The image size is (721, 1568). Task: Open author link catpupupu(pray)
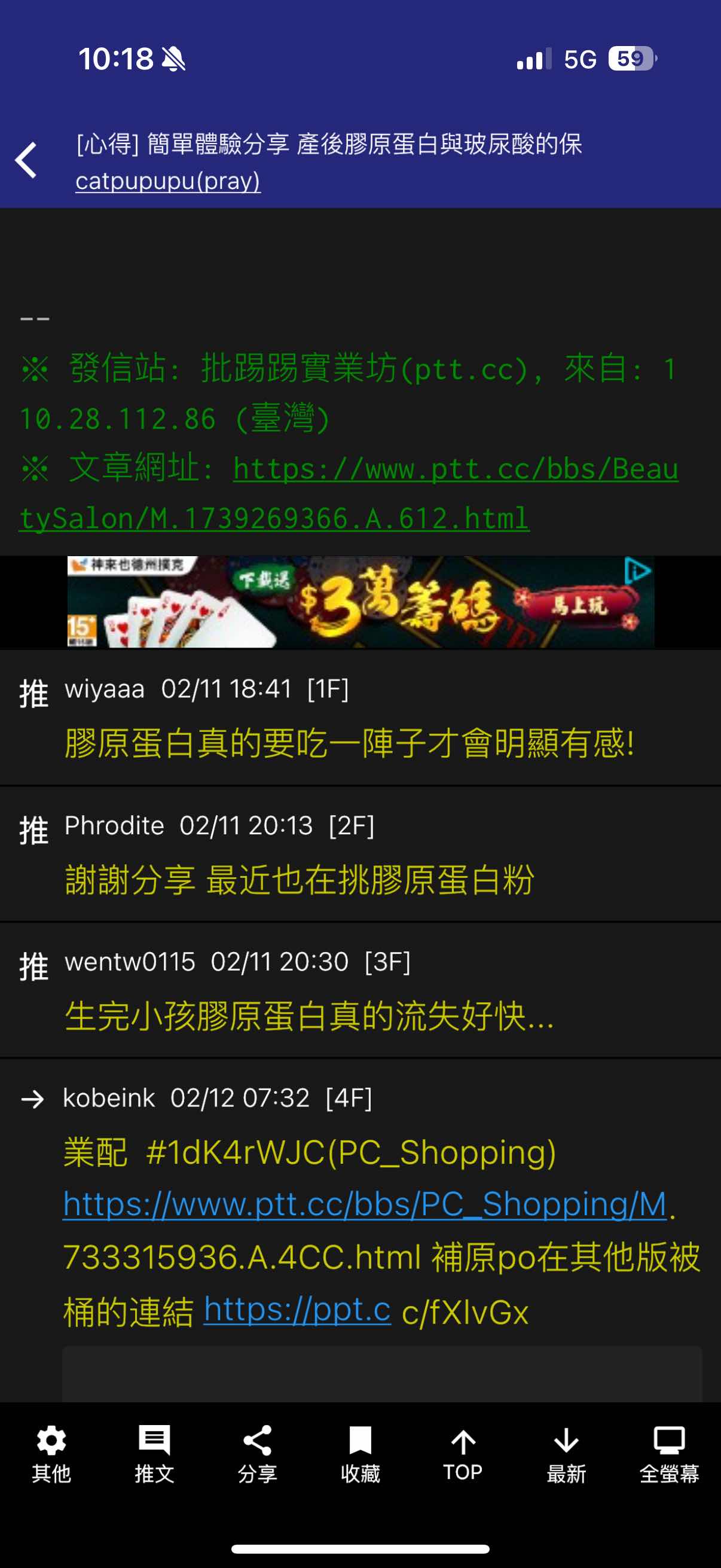(168, 181)
